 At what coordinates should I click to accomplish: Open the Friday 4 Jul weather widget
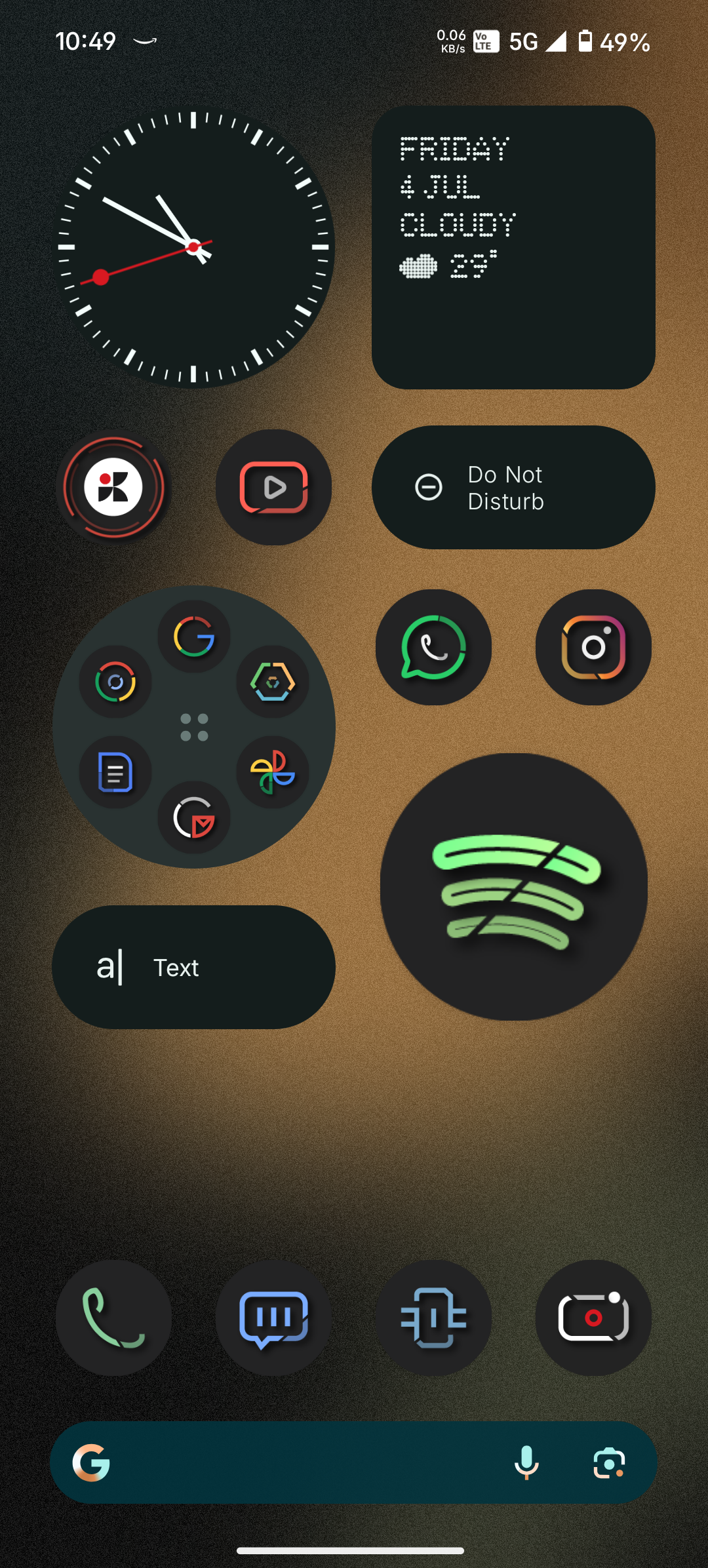tap(513, 247)
